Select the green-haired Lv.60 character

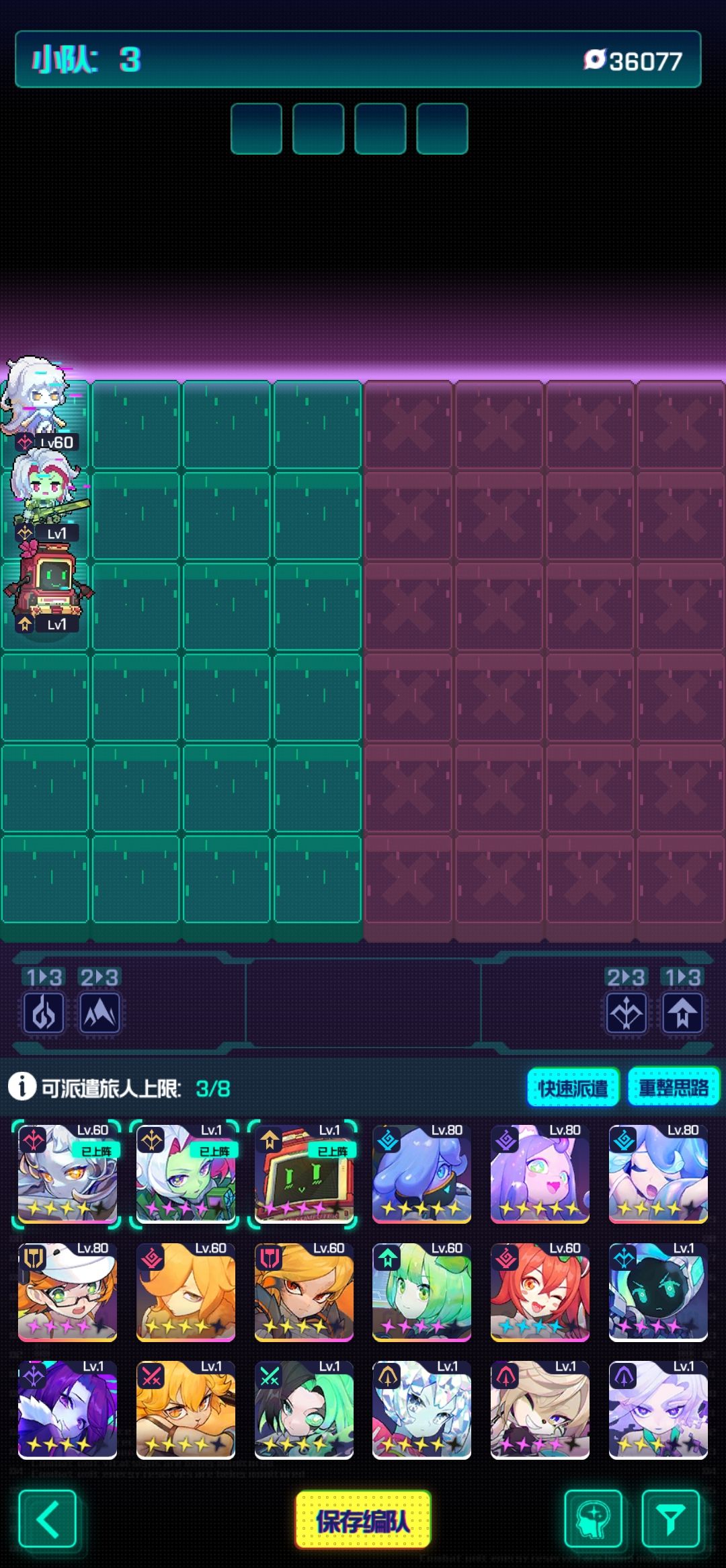(421, 1292)
